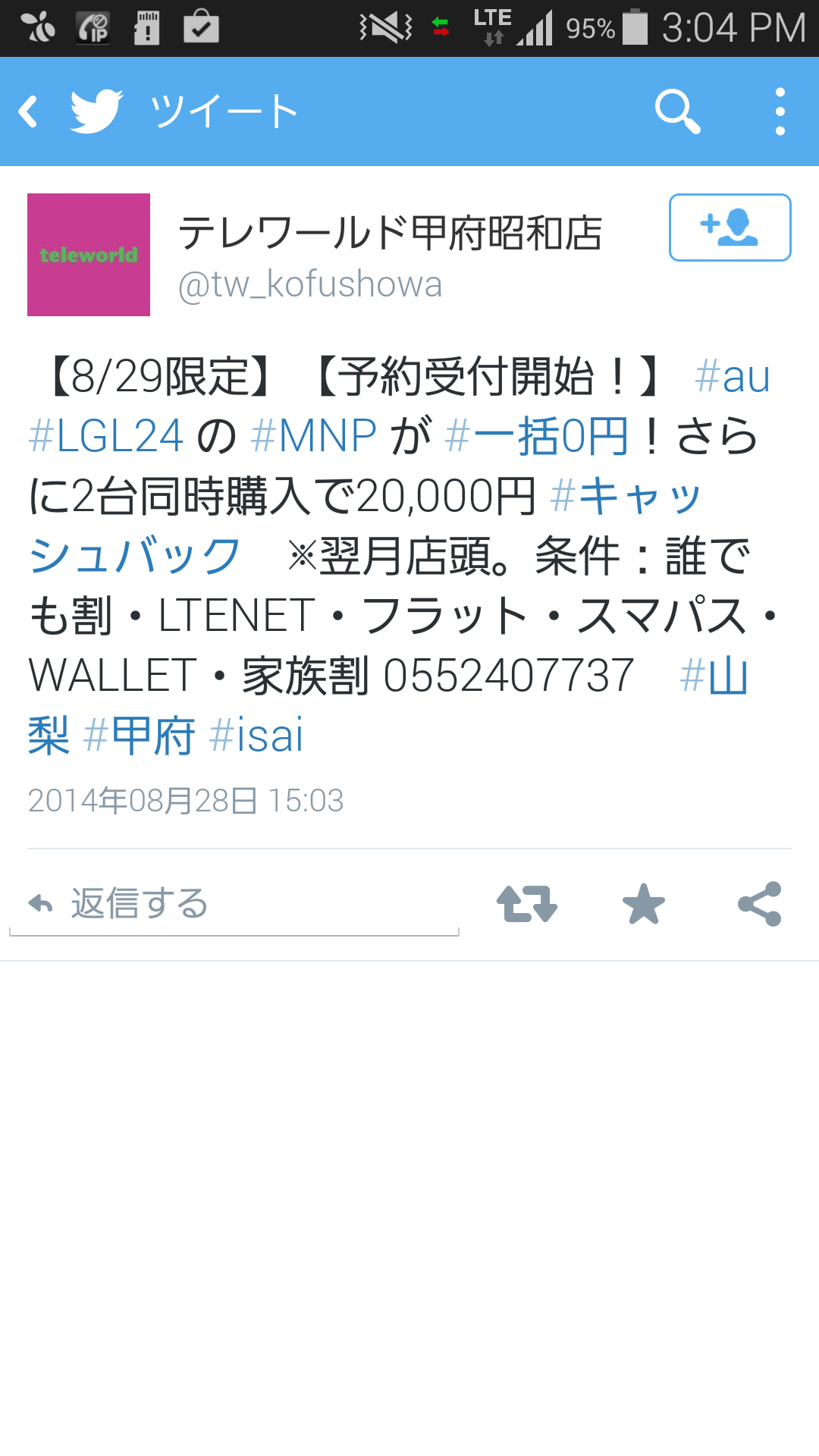Open the #LGL24 hashtag

point(105,436)
